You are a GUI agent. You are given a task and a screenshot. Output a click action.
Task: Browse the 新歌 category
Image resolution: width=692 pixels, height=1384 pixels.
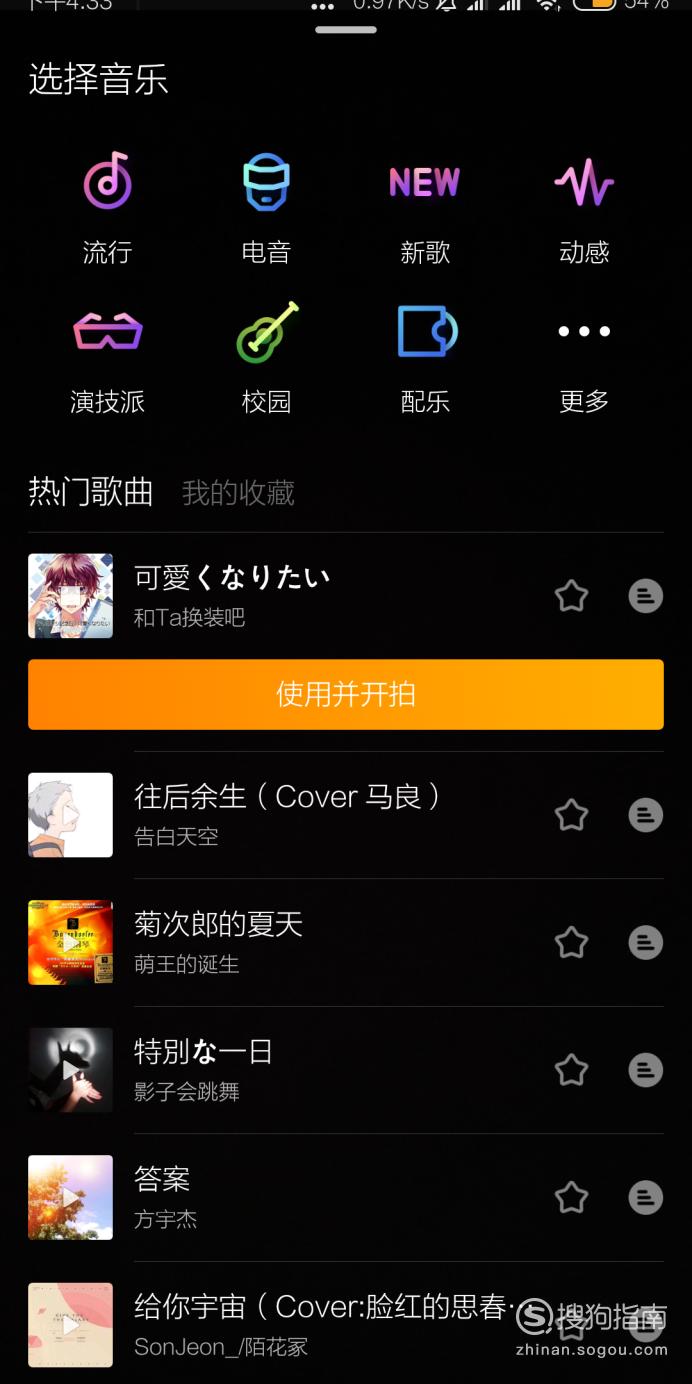(425, 208)
